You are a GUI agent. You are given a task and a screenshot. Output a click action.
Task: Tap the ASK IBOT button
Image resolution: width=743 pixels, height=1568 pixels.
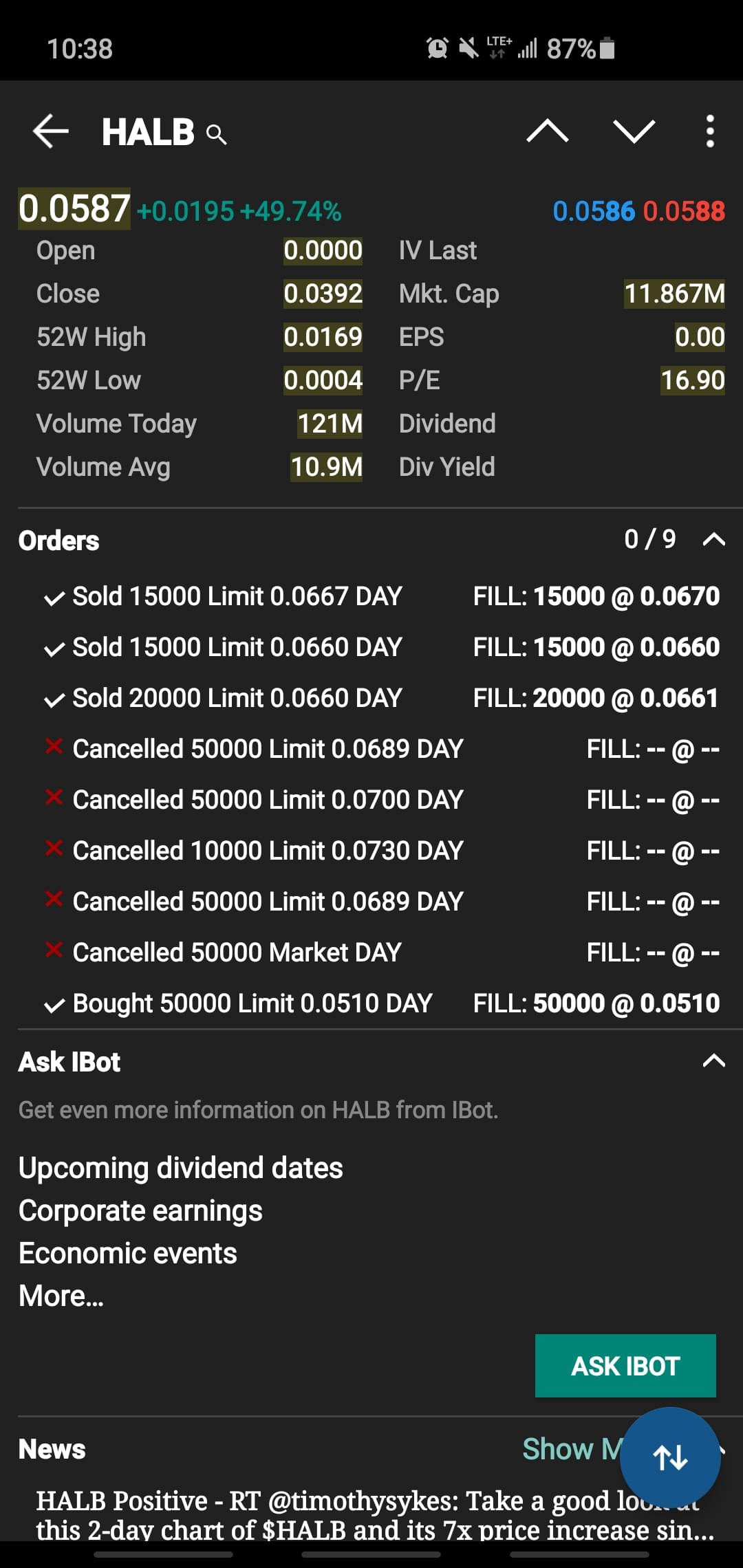[625, 1366]
